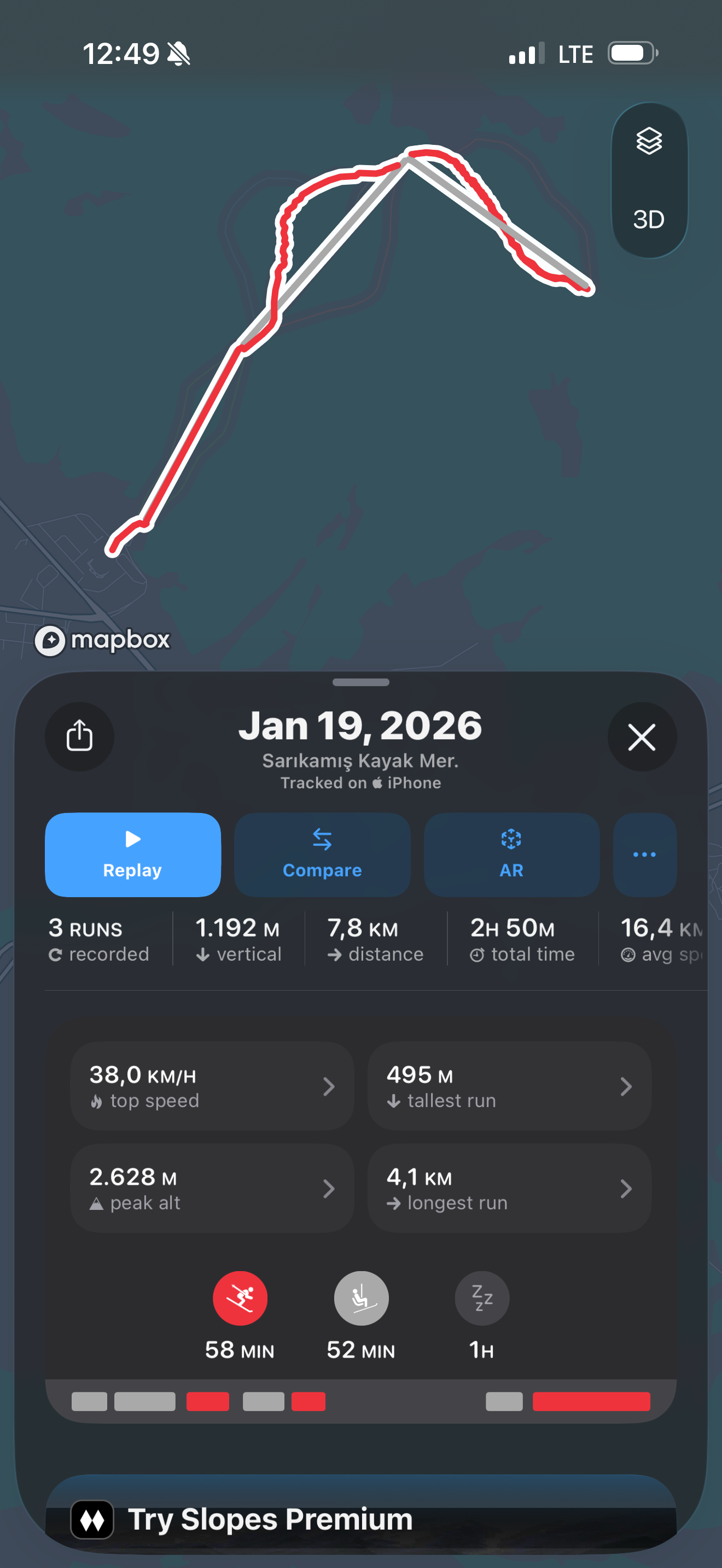Tap the Try Slopes Premium banner
This screenshot has height=1568, width=722.
point(360,1518)
